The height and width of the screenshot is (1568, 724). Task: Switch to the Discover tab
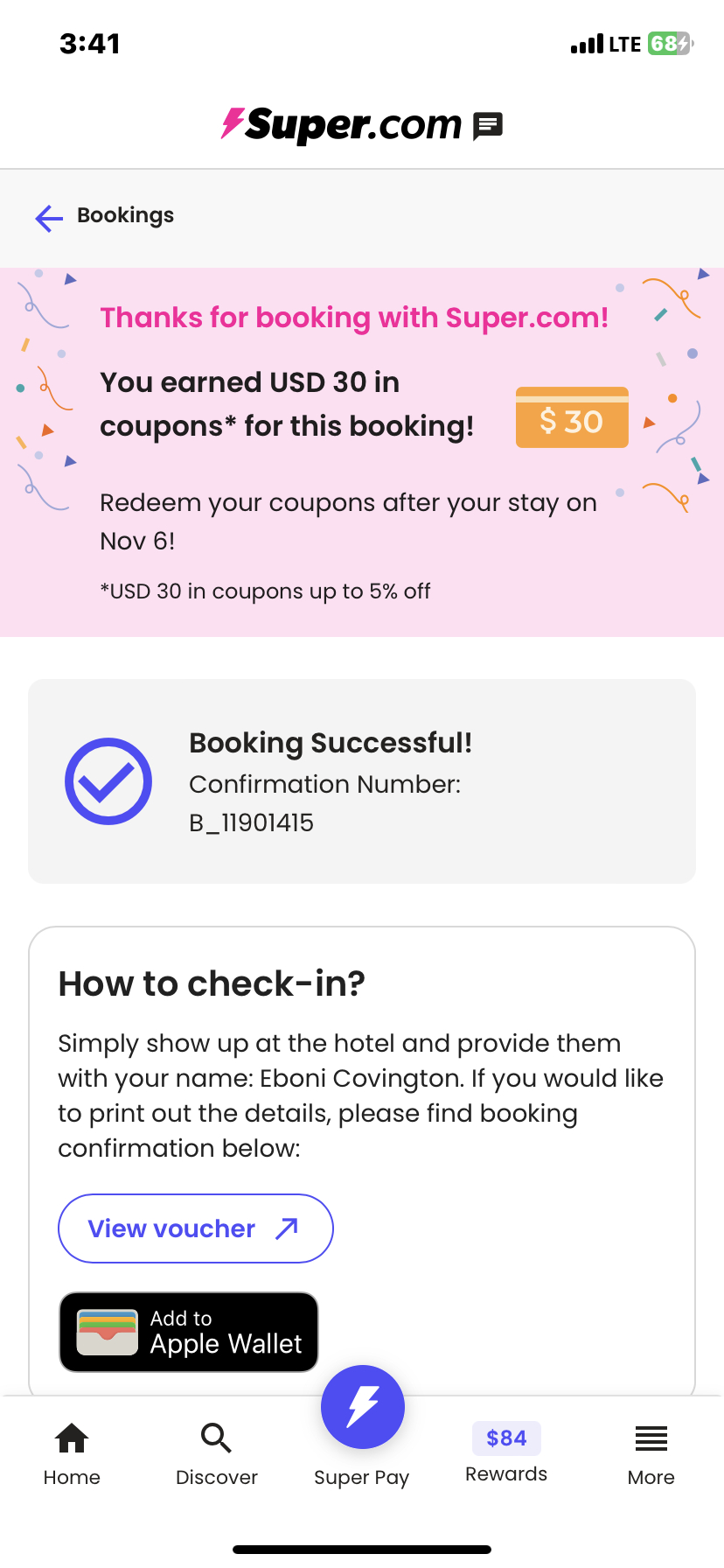(x=216, y=1448)
